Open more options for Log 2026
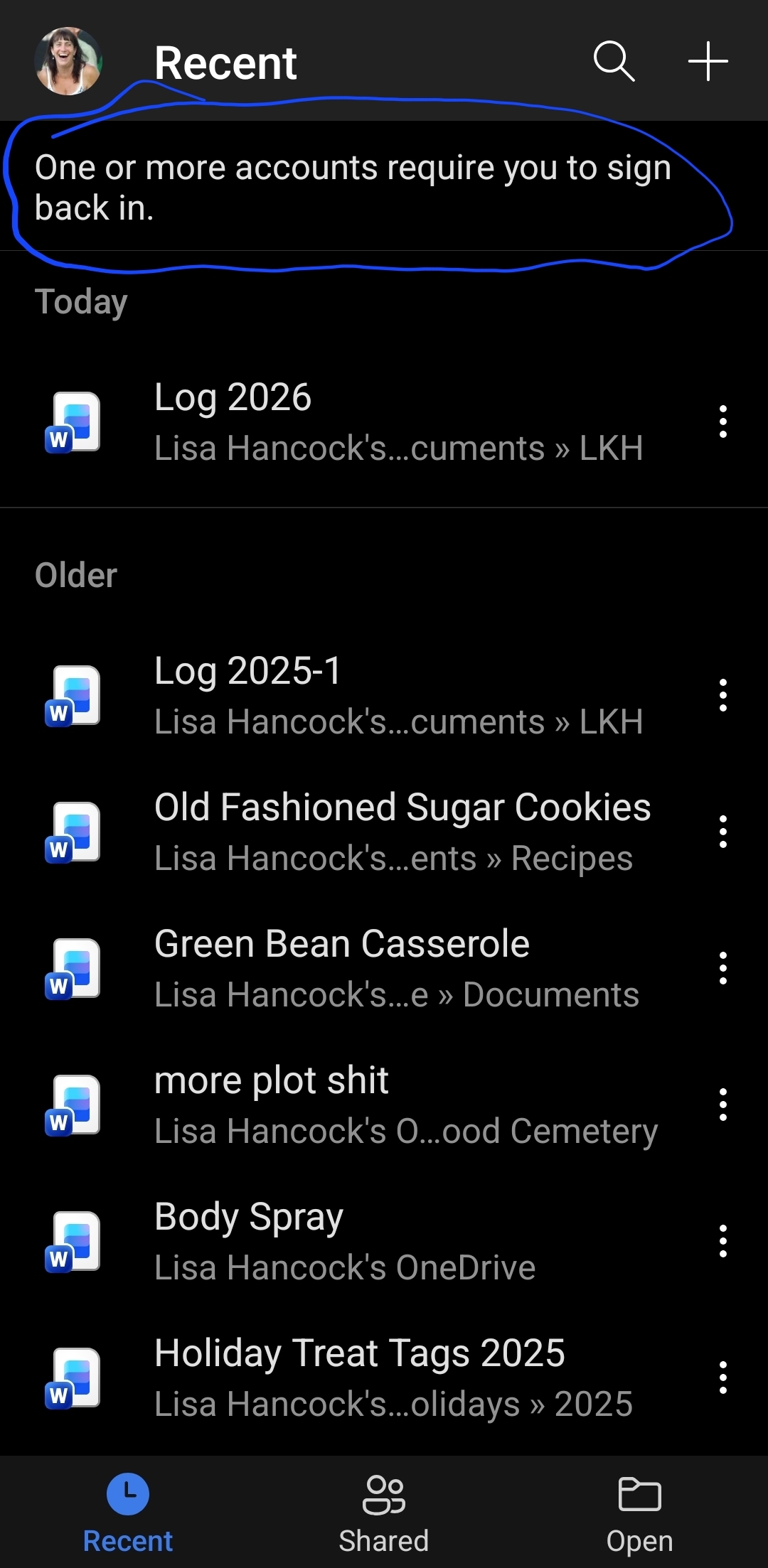This screenshot has height=1568, width=768. (722, 422)
